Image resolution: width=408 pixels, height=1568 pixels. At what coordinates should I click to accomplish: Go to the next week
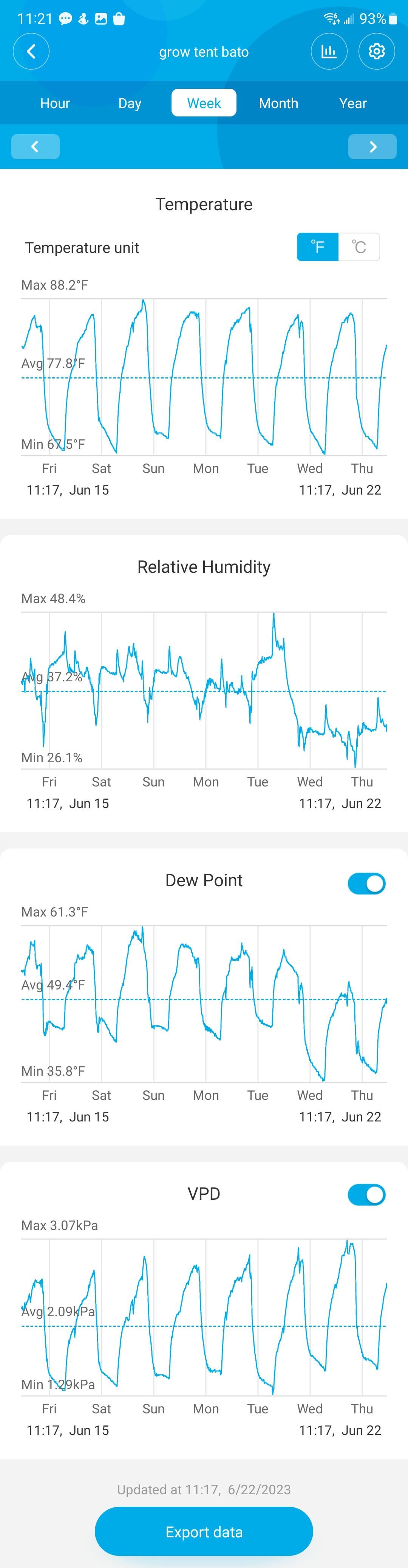point(372,147)
